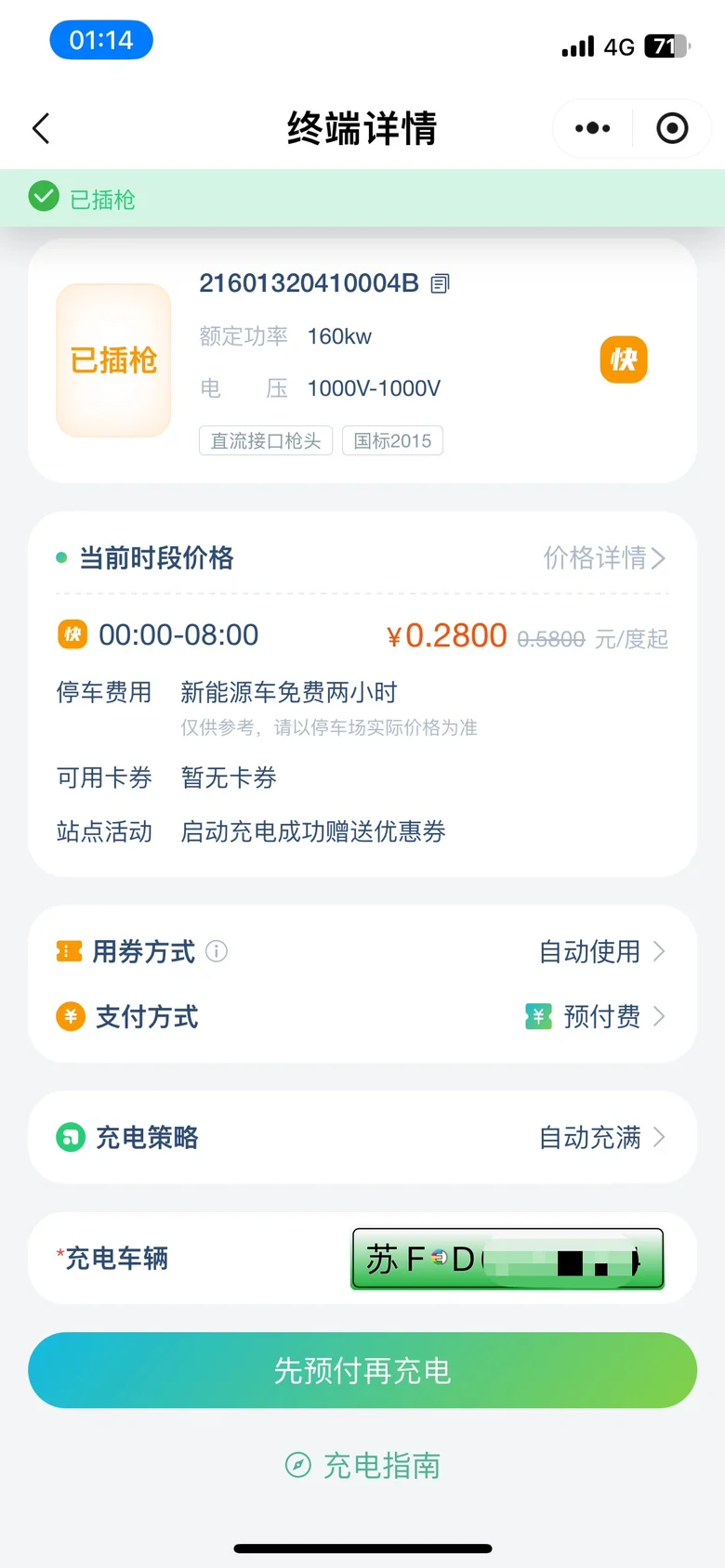Open the 充电指南 charging guide
The image size is (725, 1568).
coord(362,1465)
